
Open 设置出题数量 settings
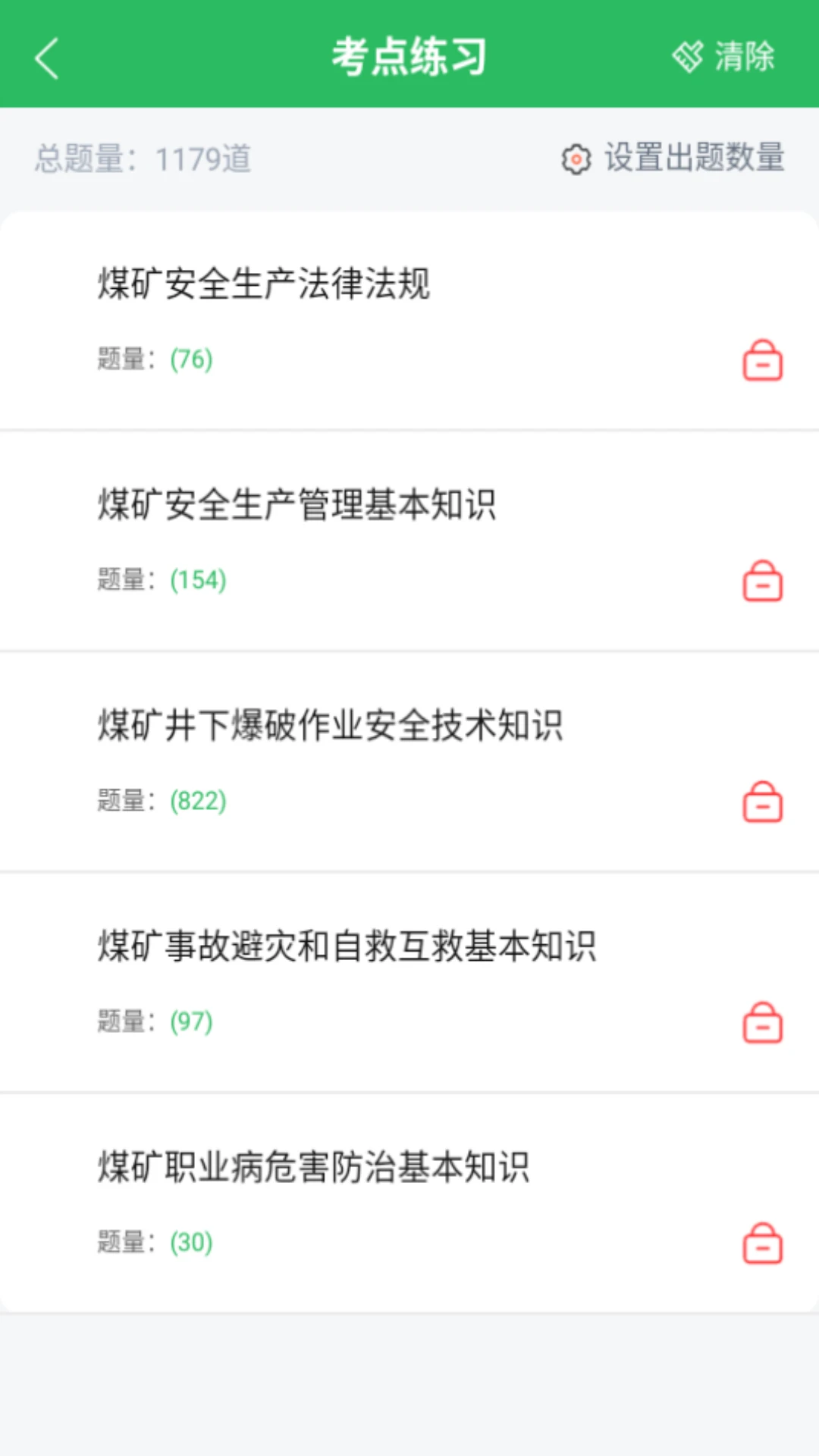point(673,158)
